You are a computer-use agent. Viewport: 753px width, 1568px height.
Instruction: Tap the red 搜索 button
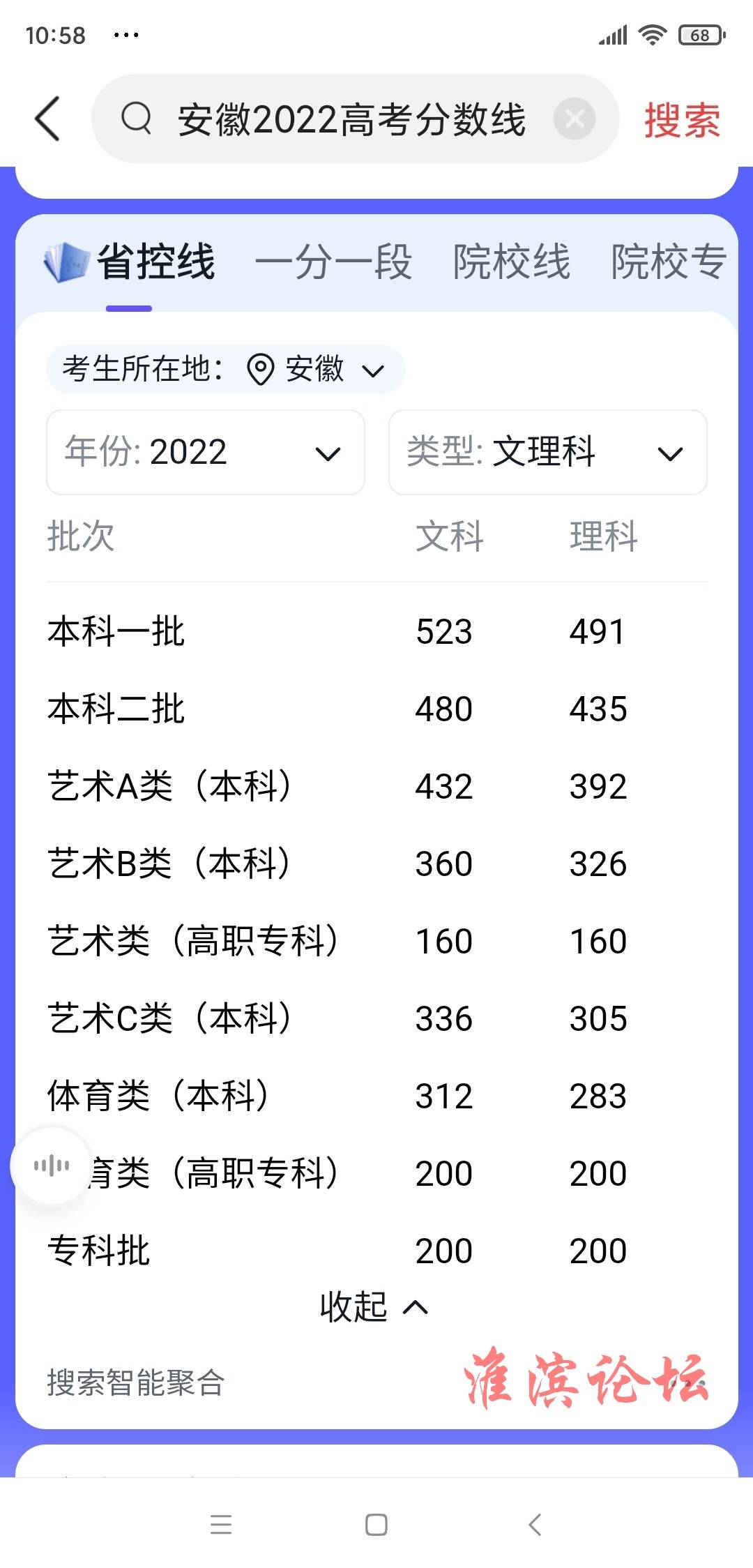pyautogui.click(x=681, y=120)
